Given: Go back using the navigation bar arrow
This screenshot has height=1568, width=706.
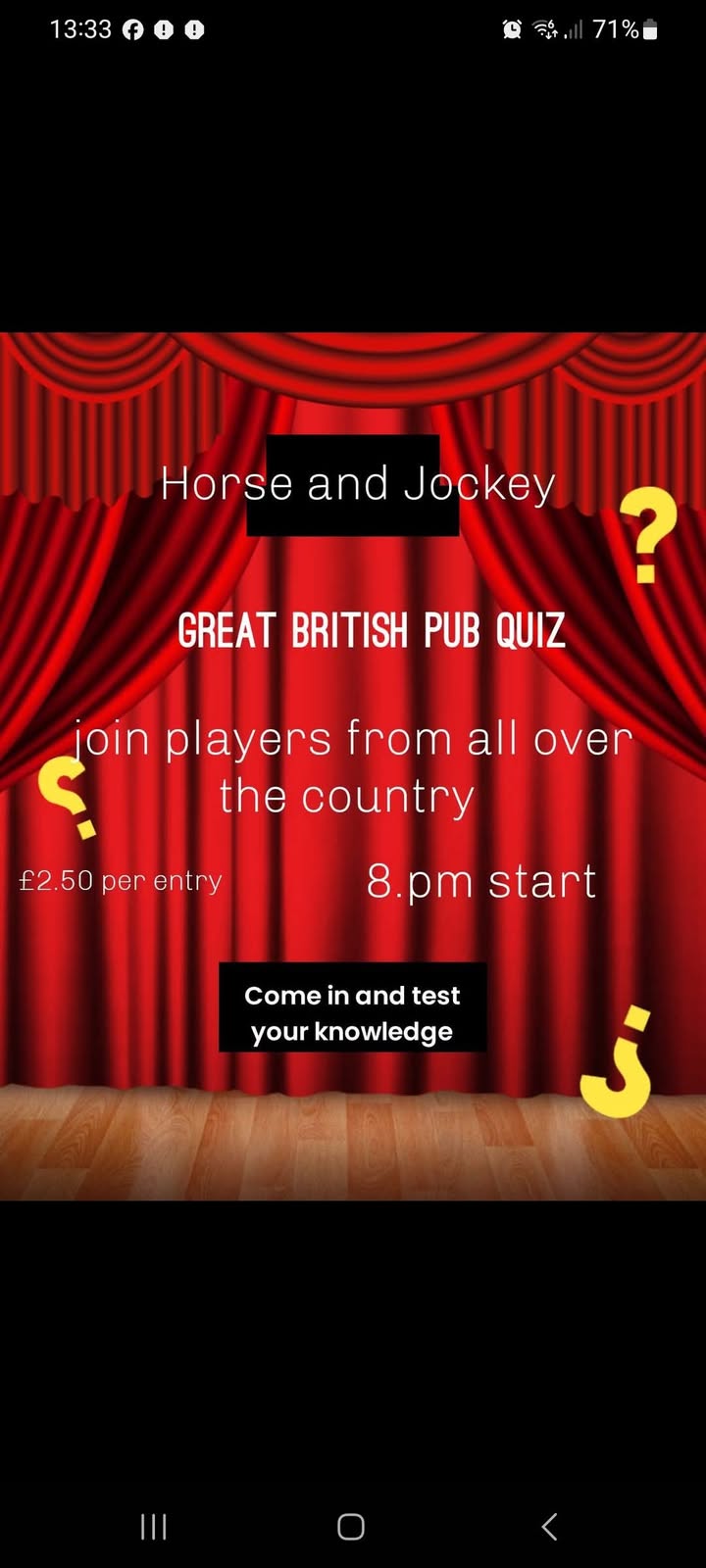Looking at the screenshot, I should 549,1526.
